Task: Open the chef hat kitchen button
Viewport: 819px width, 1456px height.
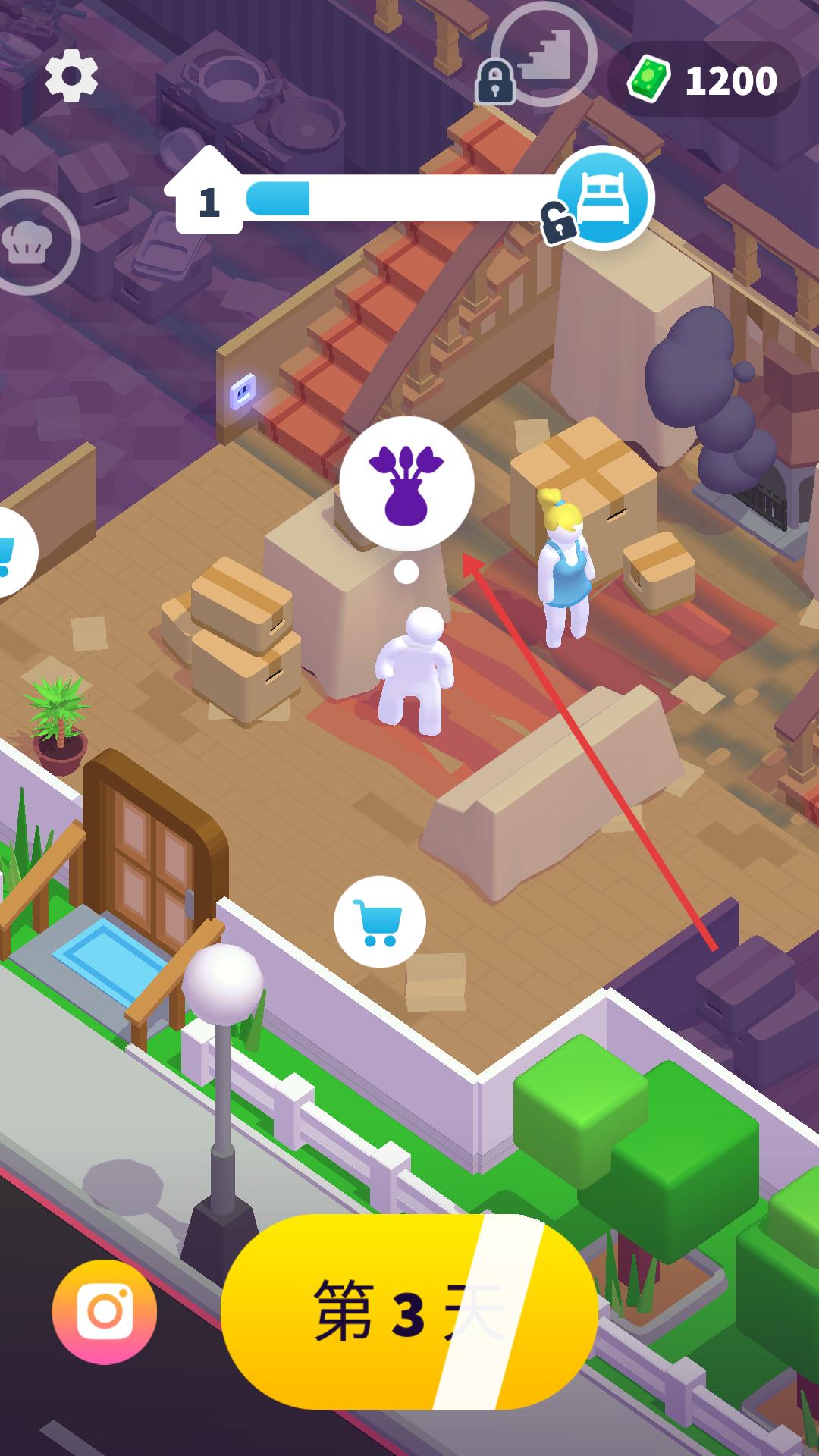Action: (x=29, y=243)
